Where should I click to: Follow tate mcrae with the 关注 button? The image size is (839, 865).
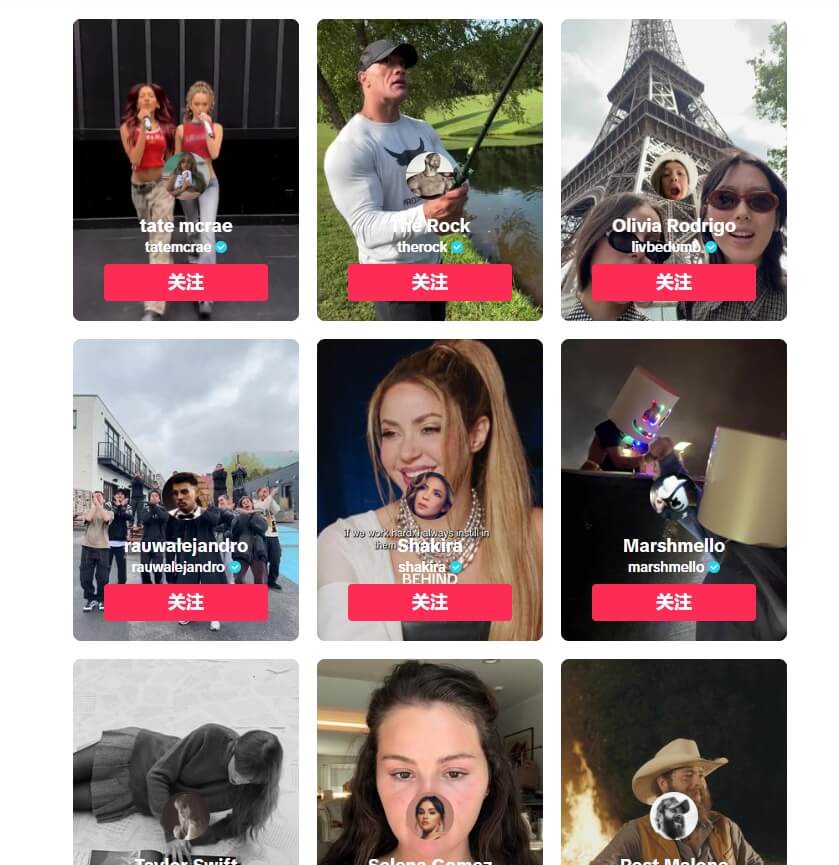tap(186, 283)
